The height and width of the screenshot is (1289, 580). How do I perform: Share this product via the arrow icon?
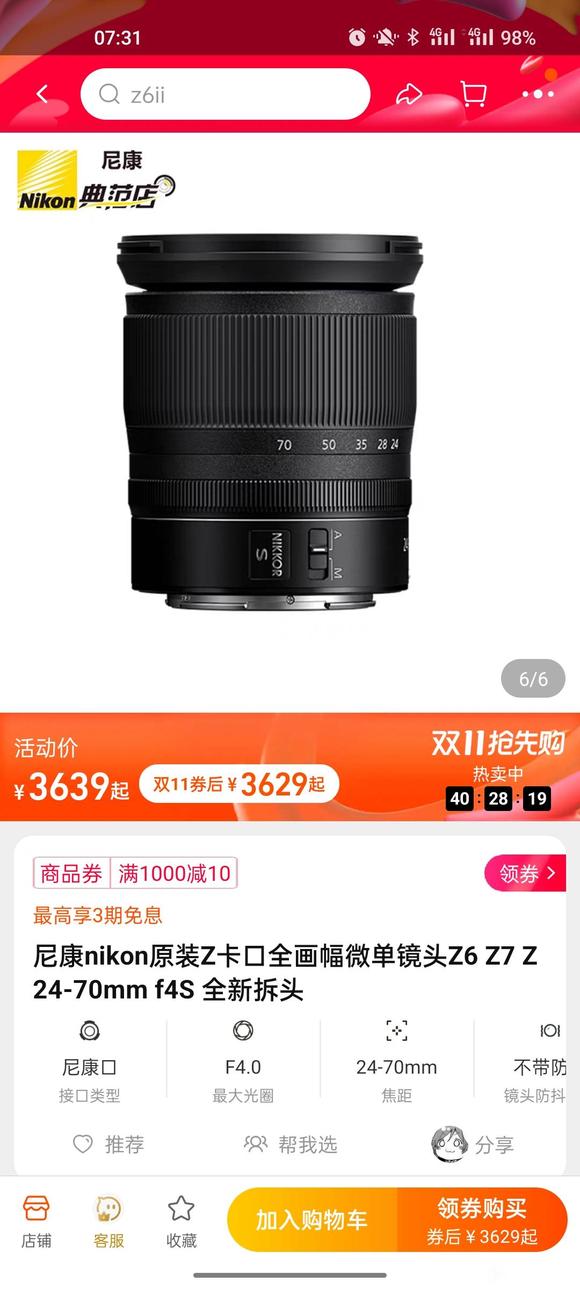409,94
